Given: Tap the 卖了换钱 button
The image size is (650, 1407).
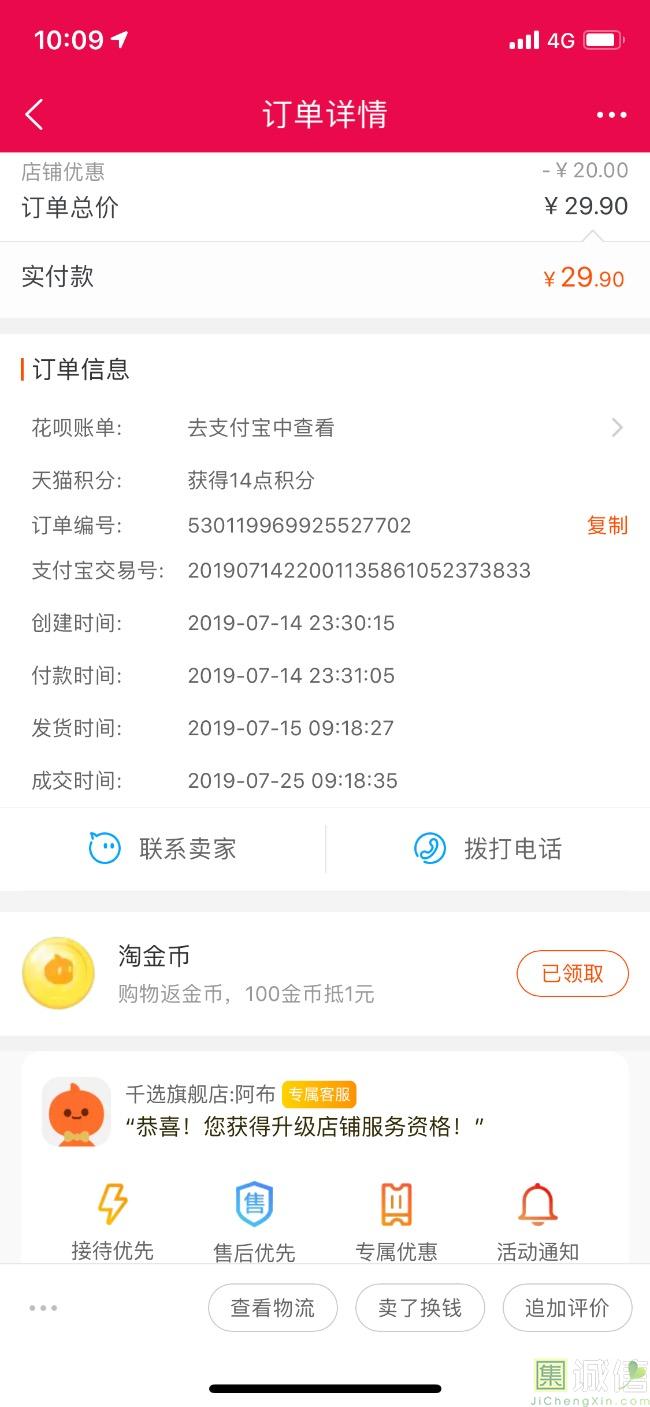Looking at the screenshot, I should click(420, 1308).
